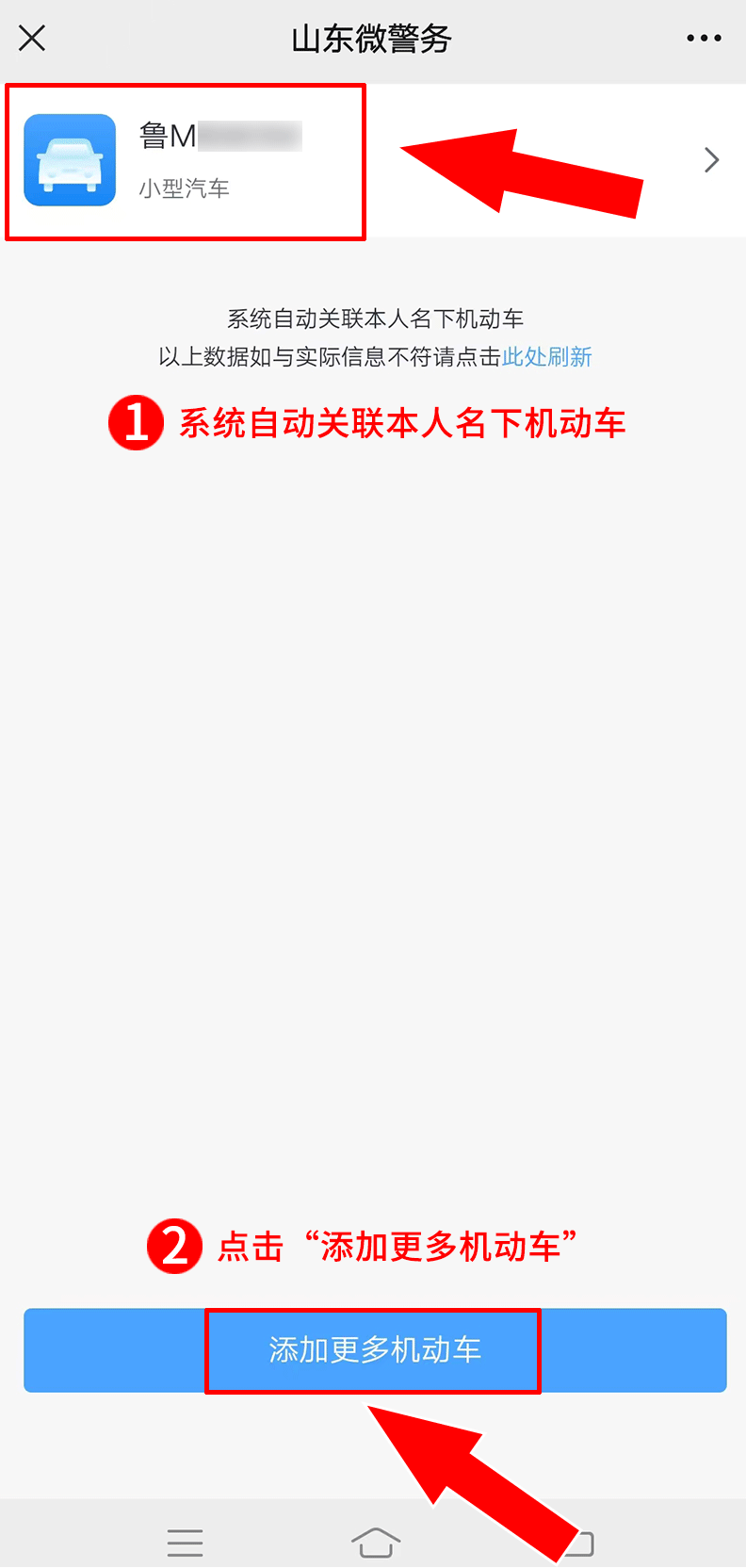746x1568 pixels.
Task: Open the 鲁M 小型汽车 vehicle row
Action: pyautogui.click(x=373, y=160)
